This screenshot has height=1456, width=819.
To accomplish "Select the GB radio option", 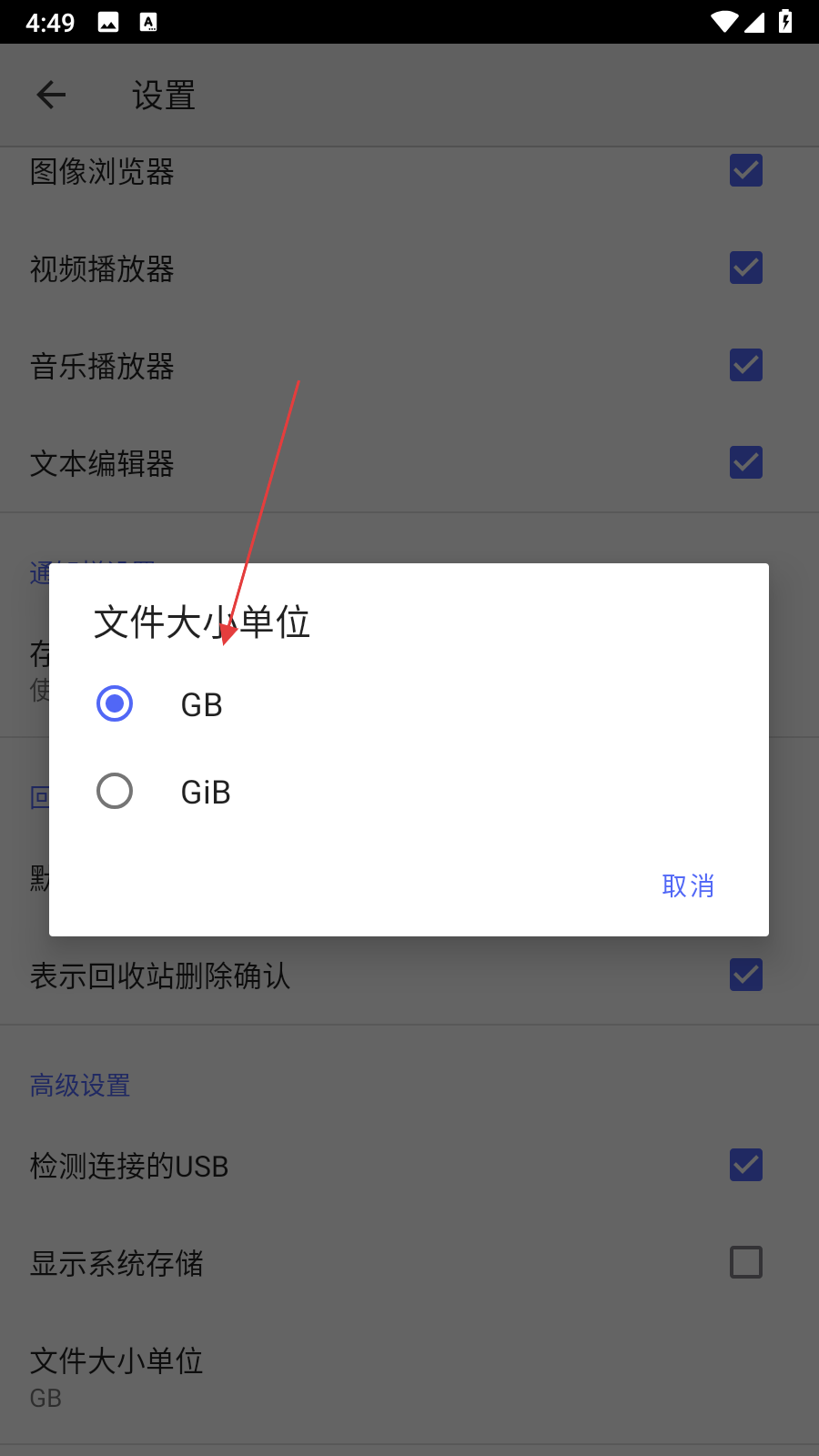I will pos(115,703).
